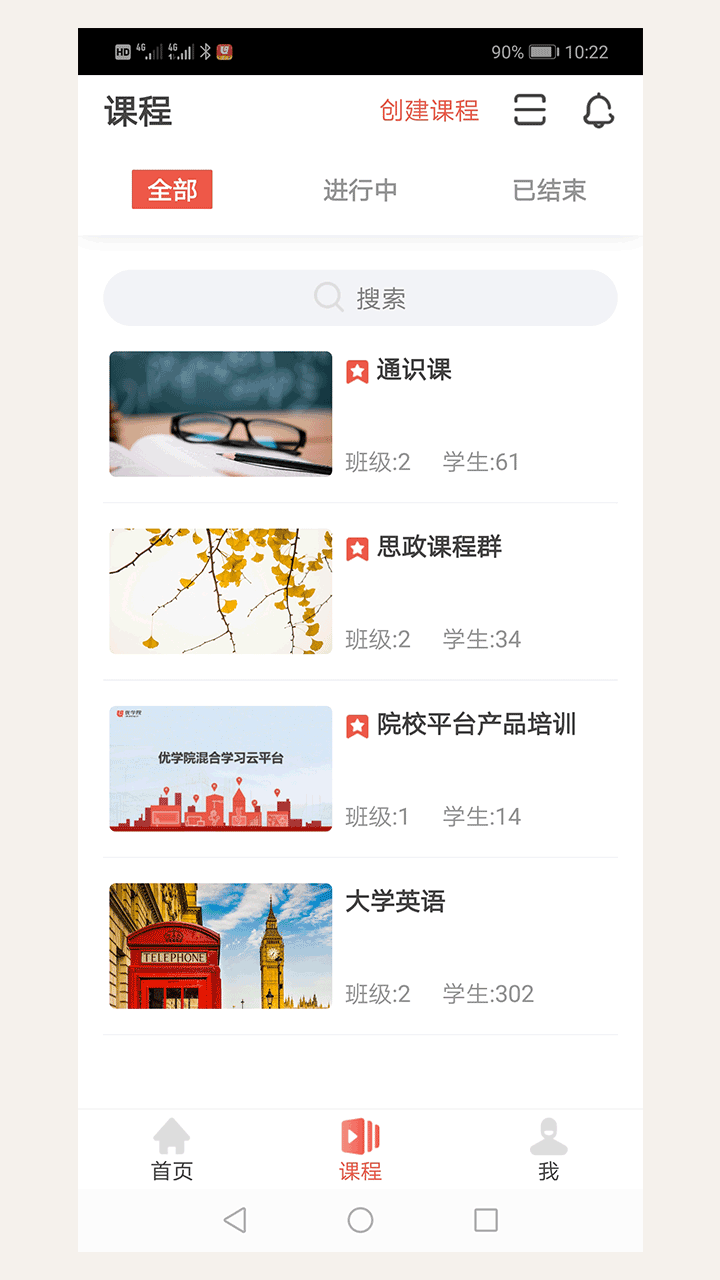The image size is (720, 1280).
Task: Select the 课程 courses icon in bottom bar
Action: click(360, 1147)
